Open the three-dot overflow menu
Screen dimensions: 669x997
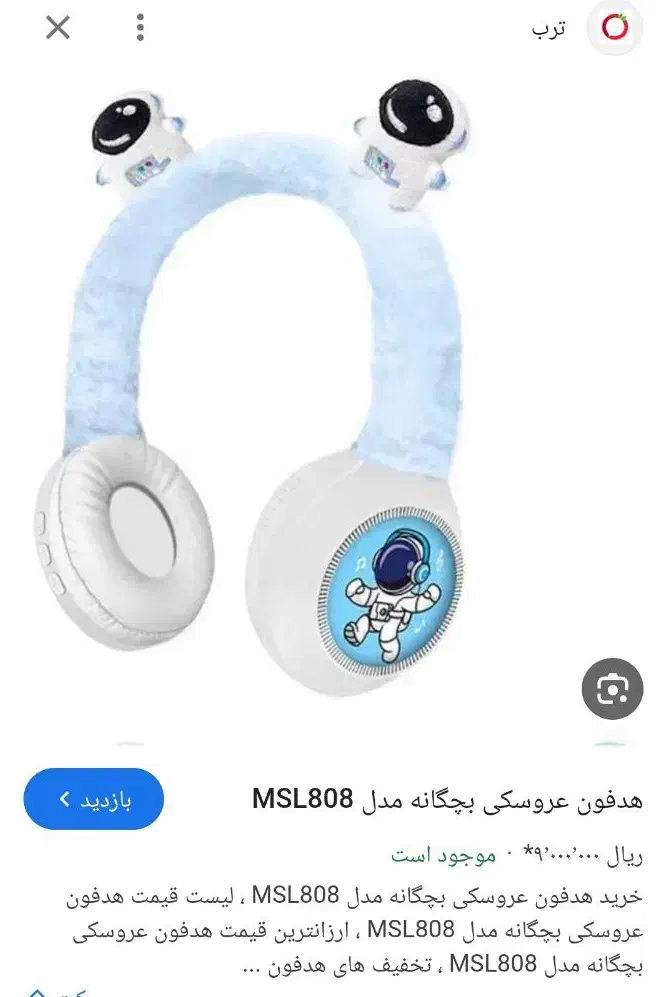140,28
